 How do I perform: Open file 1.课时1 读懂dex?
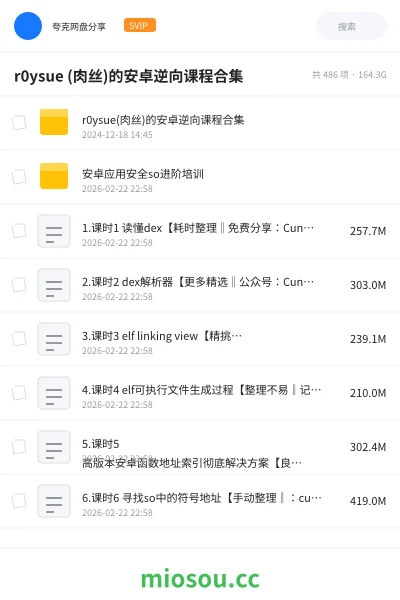(200, 231)
